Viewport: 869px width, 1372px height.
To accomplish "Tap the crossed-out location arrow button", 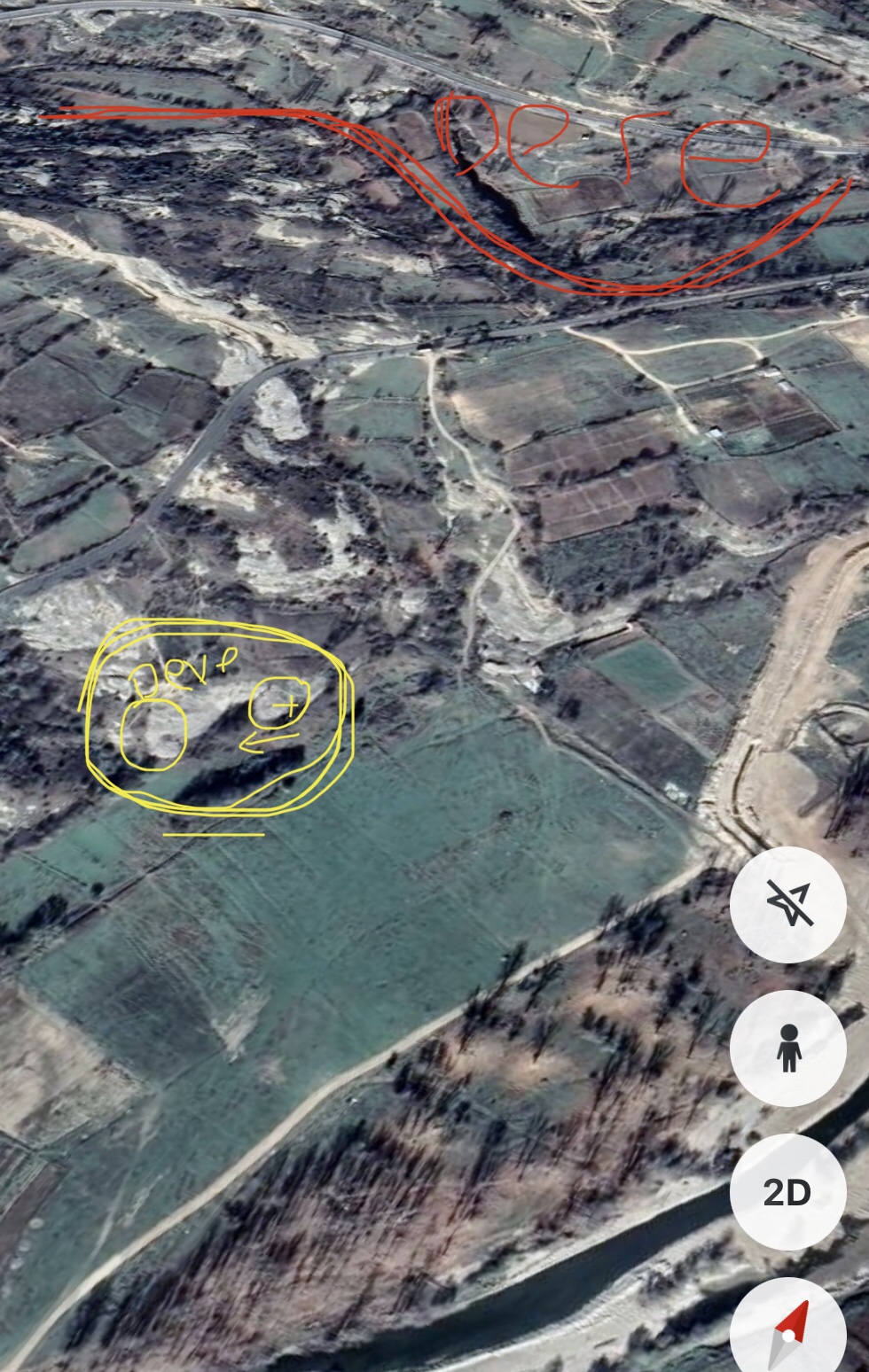I will click(x=787, y=905).
